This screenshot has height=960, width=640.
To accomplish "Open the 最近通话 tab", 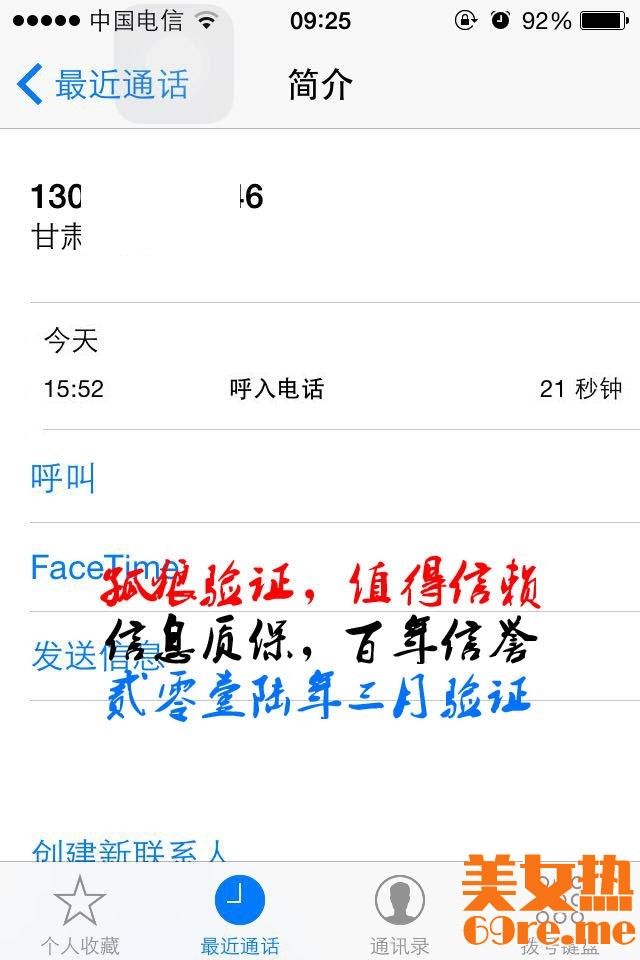I will pyautogui.click(x=240, y=912).
